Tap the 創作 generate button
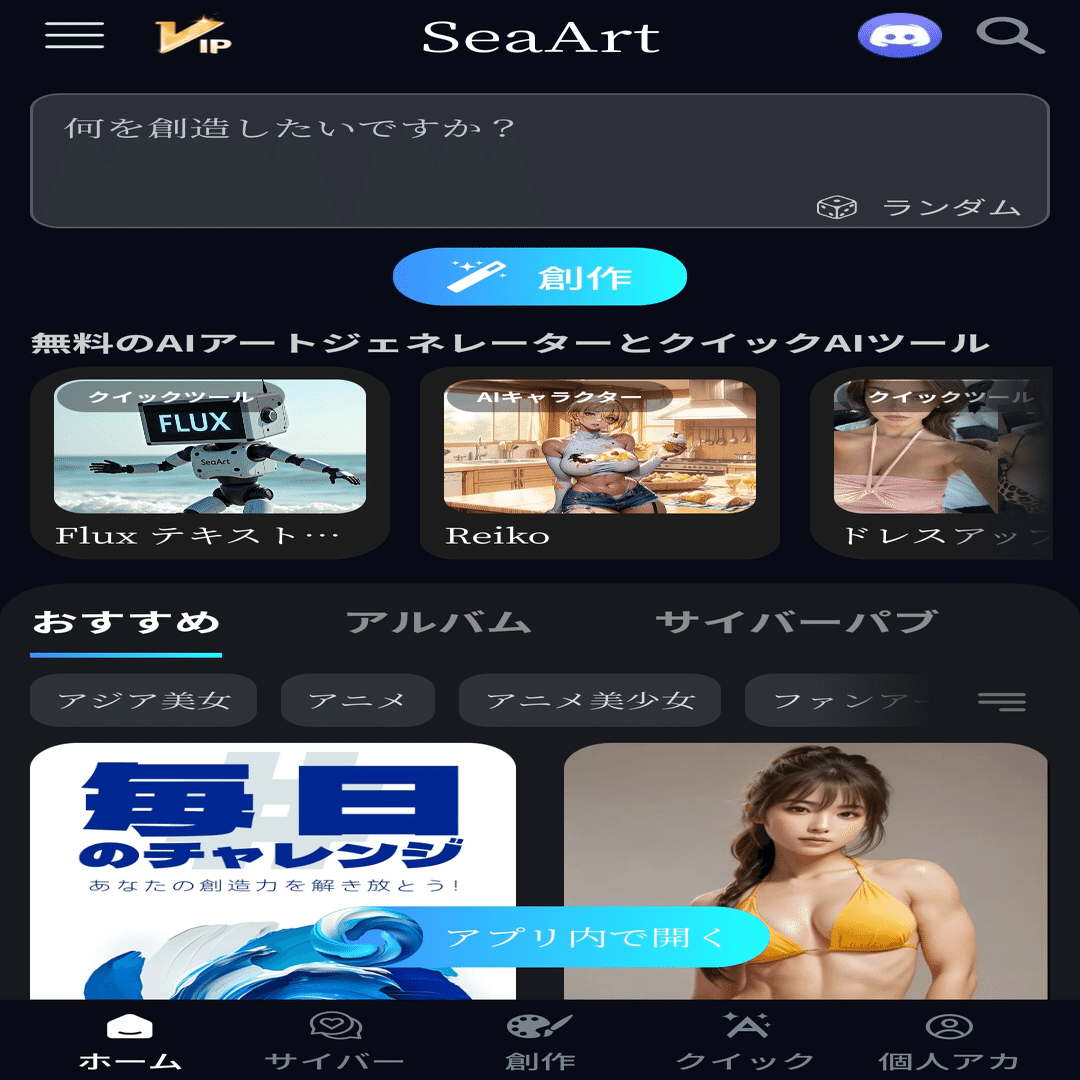The height and width of the screenshot is (1080, 1080). (x=540, y=277)
